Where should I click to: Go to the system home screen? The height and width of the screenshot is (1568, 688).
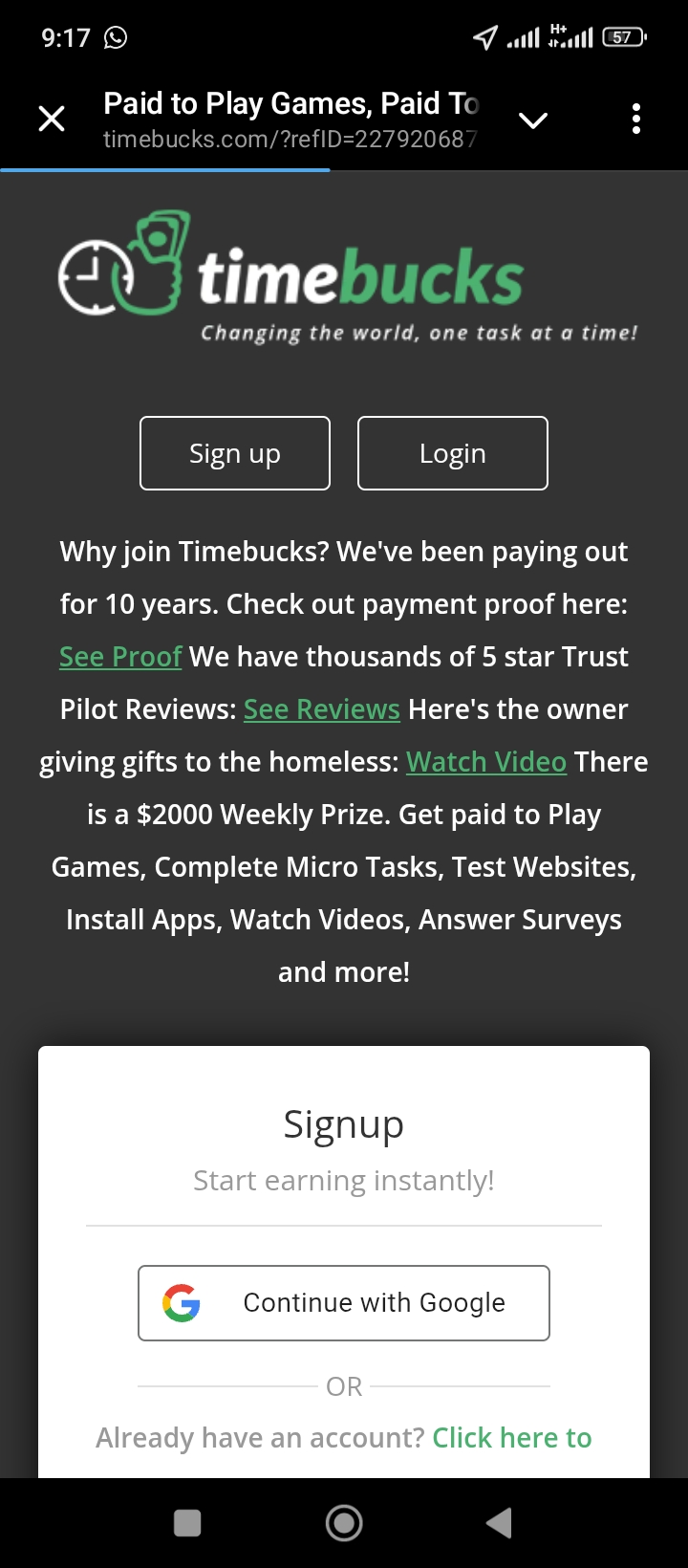pos(344,1523)
